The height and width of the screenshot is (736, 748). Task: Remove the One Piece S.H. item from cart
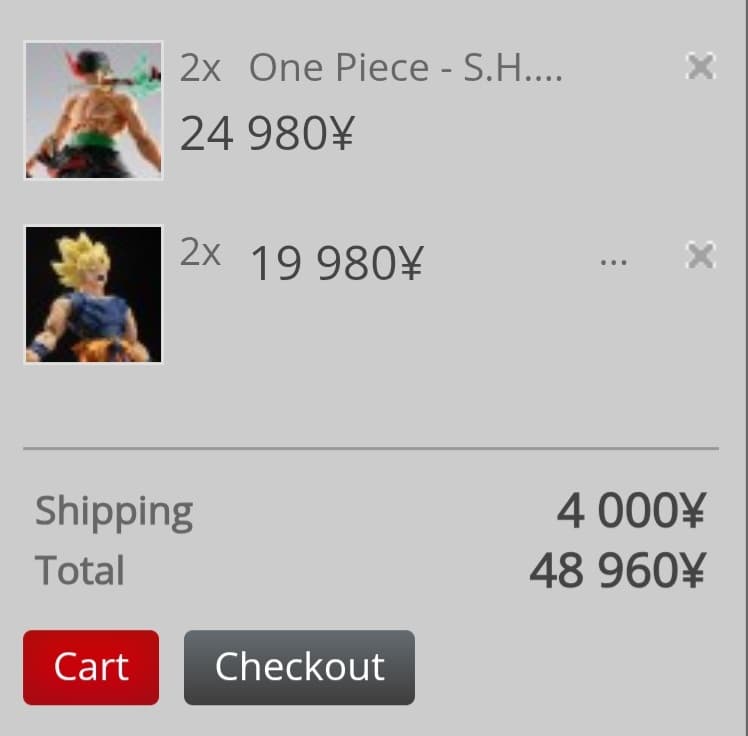[x=700, y=67]
